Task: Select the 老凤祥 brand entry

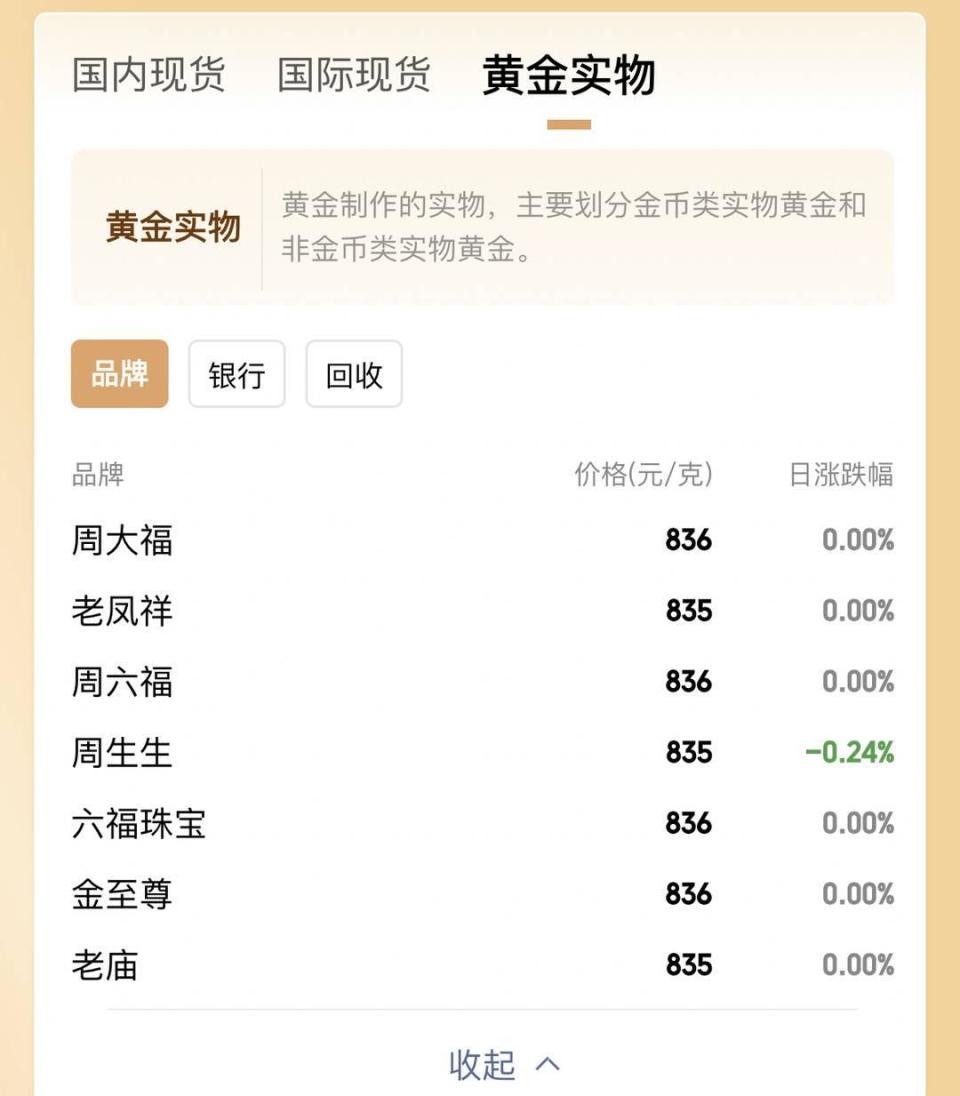Action: click(x=122, y=611)
